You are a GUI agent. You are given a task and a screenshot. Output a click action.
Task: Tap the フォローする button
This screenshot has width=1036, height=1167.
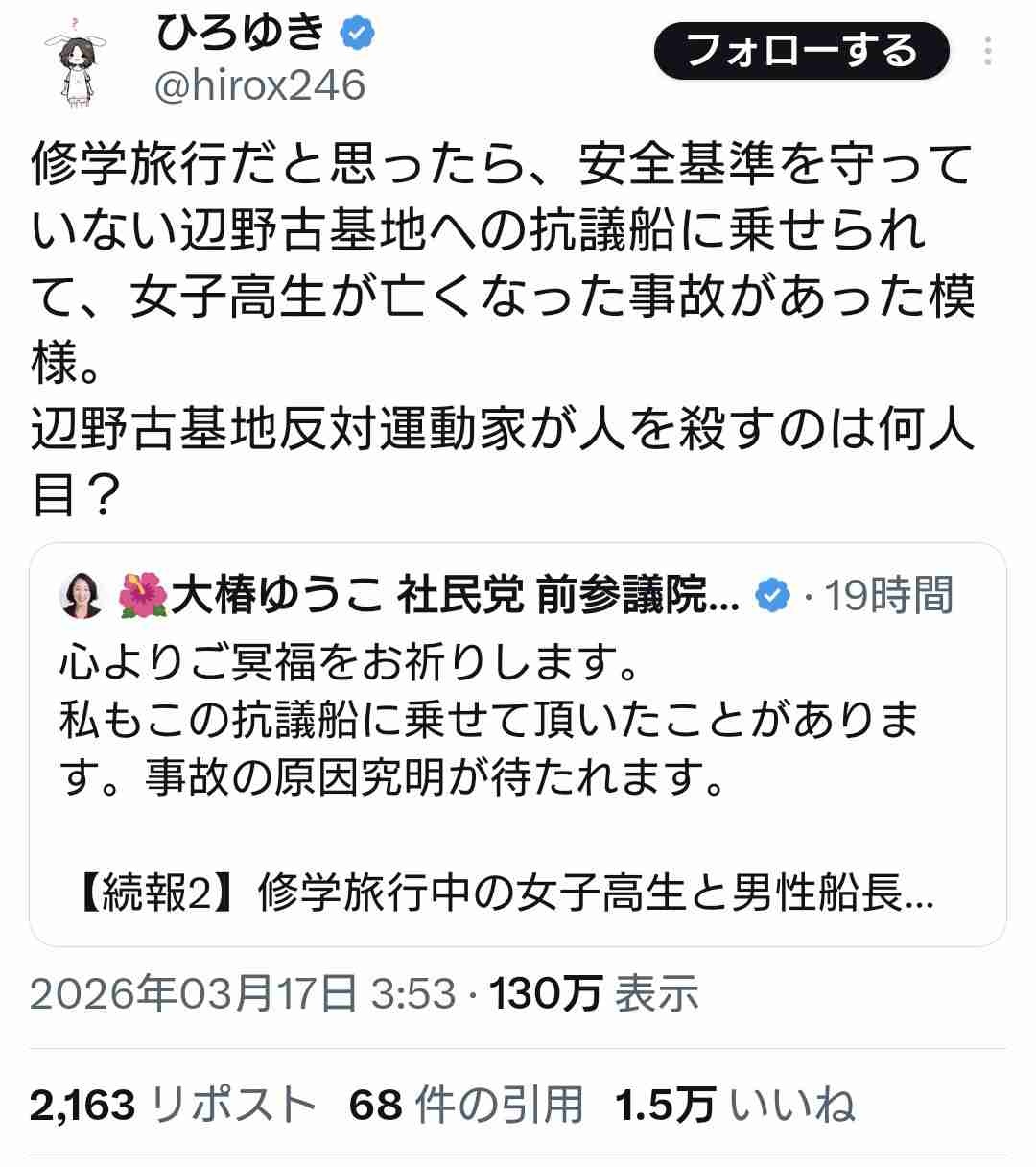pos(801,50)
